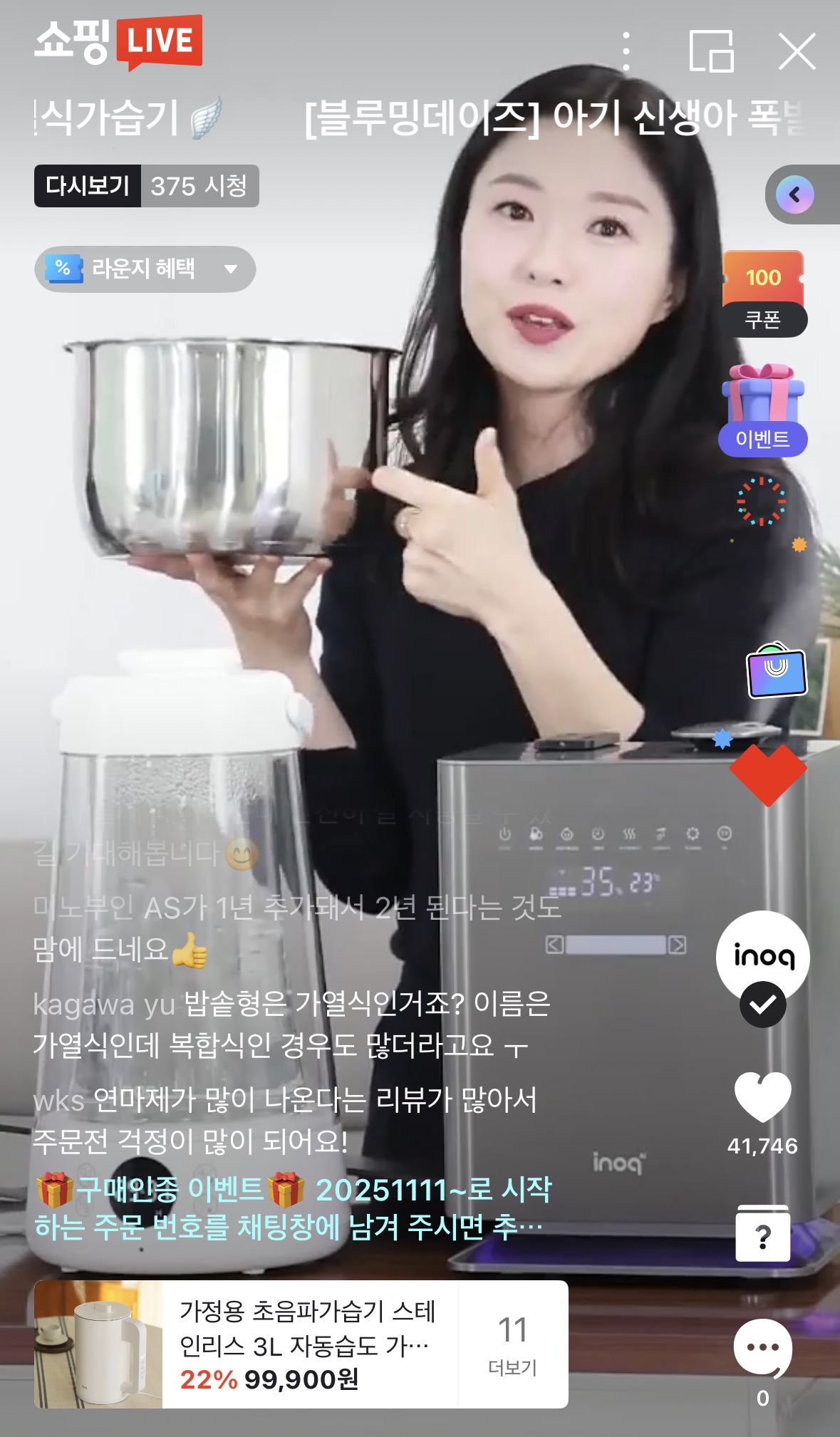Open the inoq store profile
This screenshot has width=840, height=1437.
762,956
